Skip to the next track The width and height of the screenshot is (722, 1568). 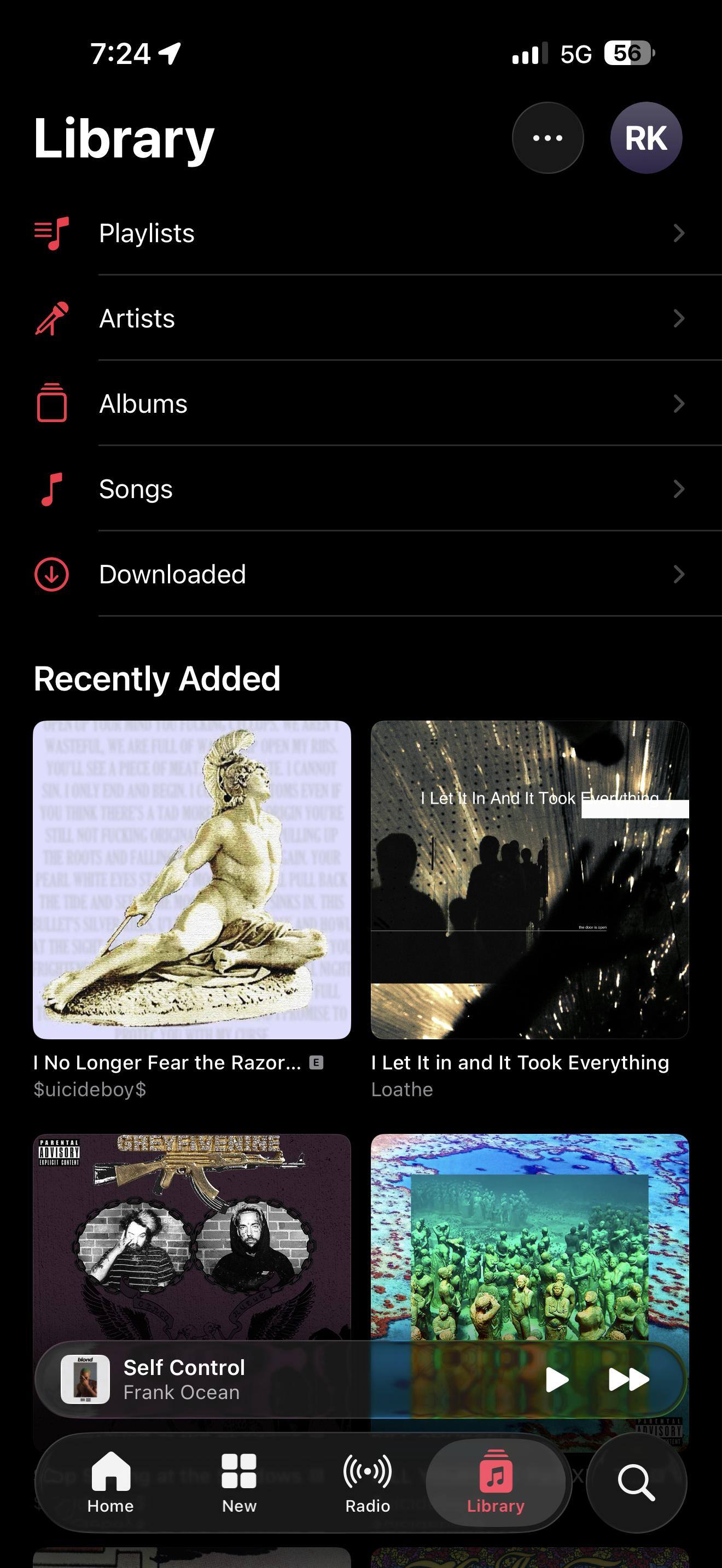point(628,1379)
